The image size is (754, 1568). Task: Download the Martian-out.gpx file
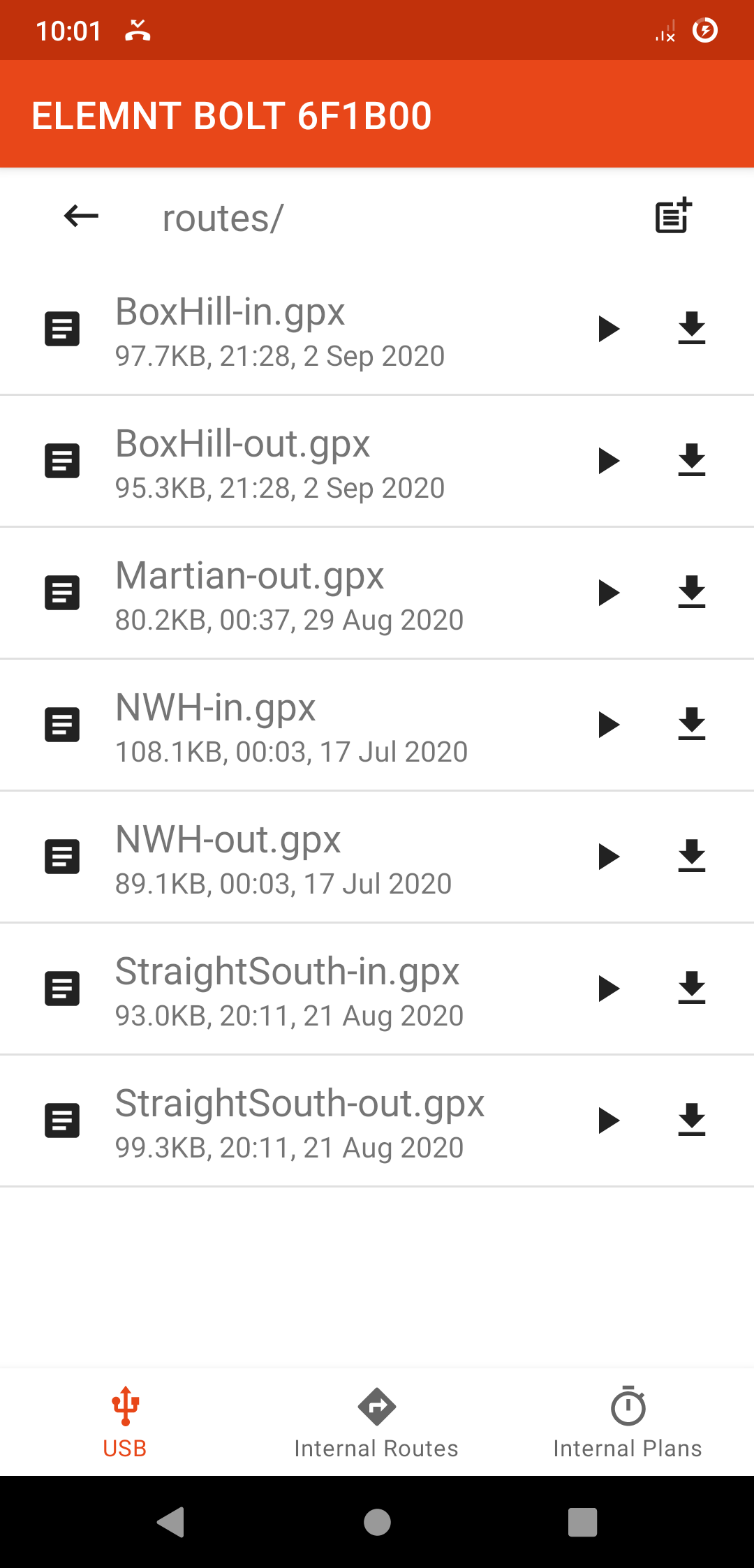click(692, 593)
